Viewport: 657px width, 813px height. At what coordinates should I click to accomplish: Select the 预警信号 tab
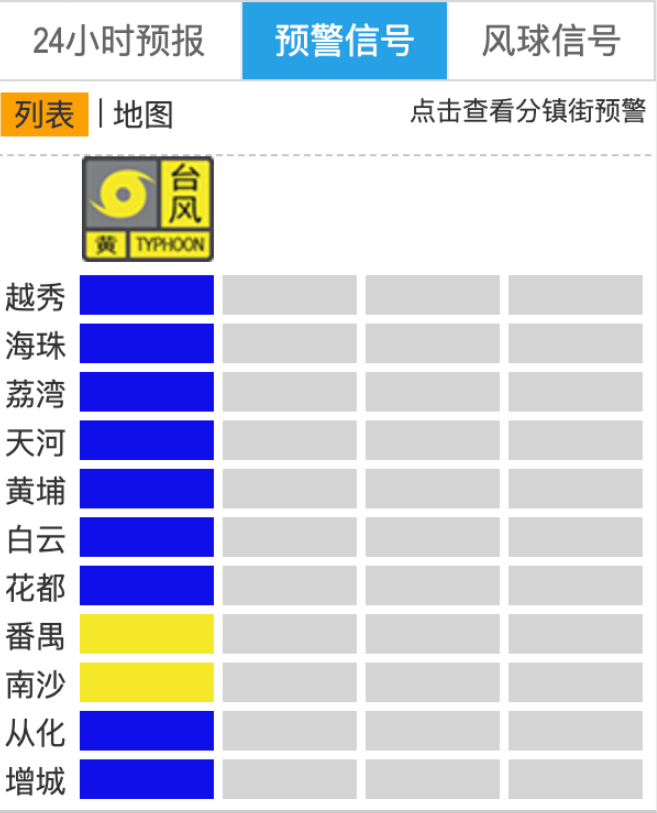tap(344, 41)
